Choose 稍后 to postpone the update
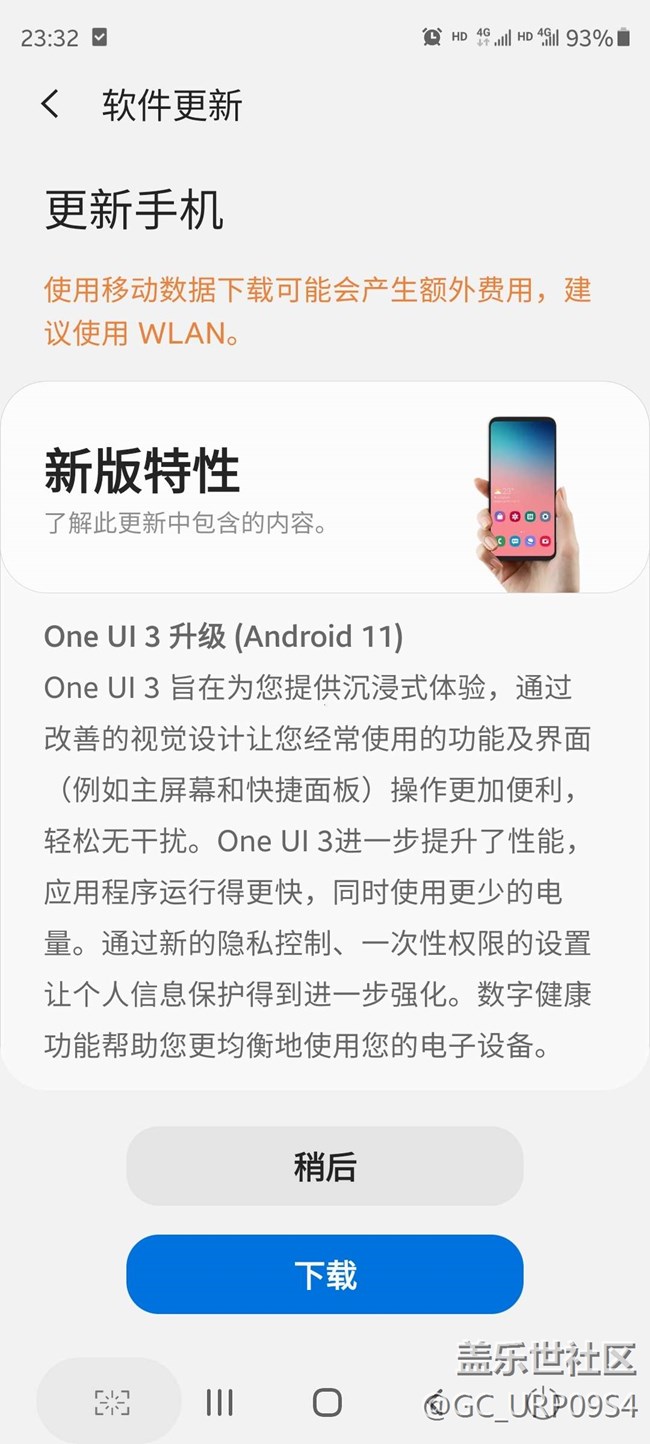The height and width of the screenshot is (1444, 650). click(x=324, y=1166)
